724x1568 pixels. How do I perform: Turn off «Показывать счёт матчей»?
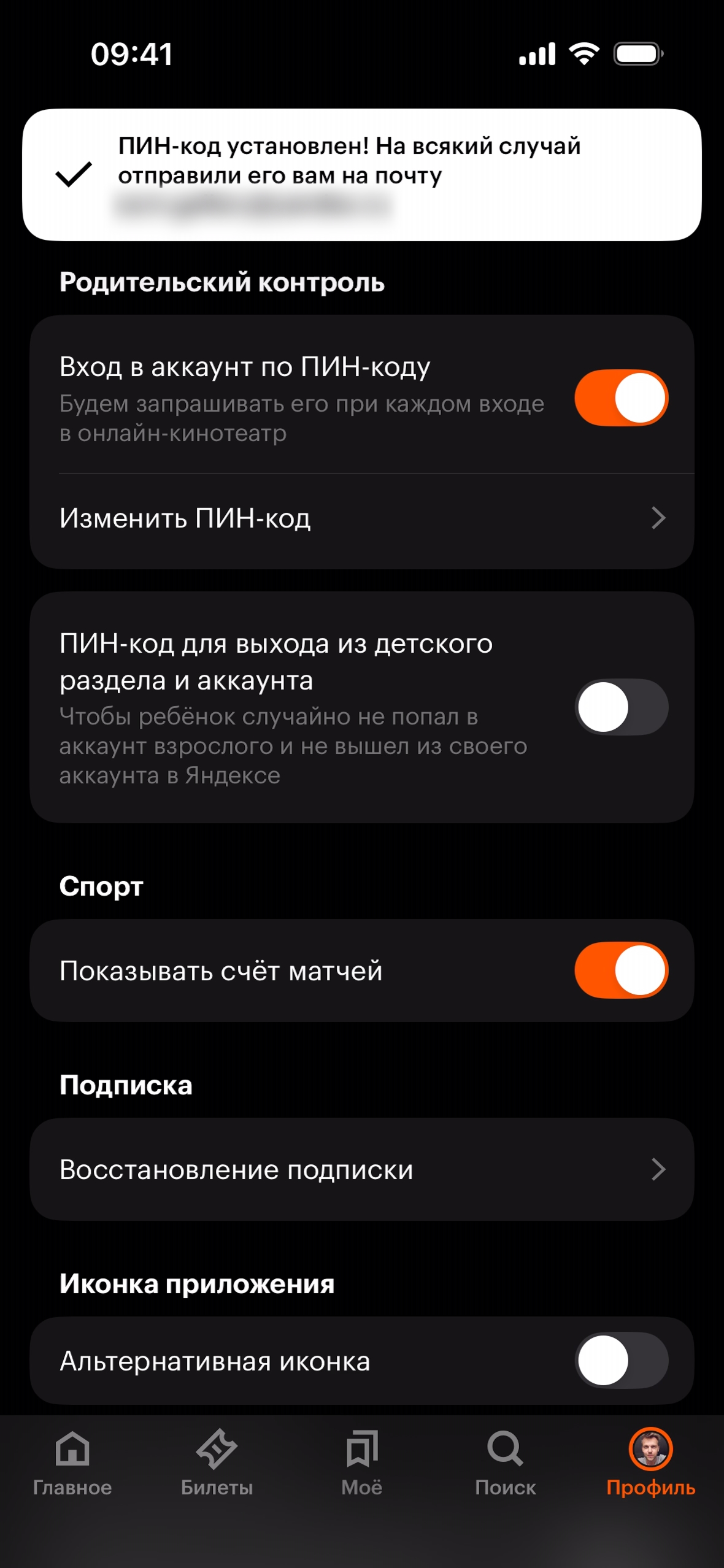pyautogui.click(x=621, y=970)
